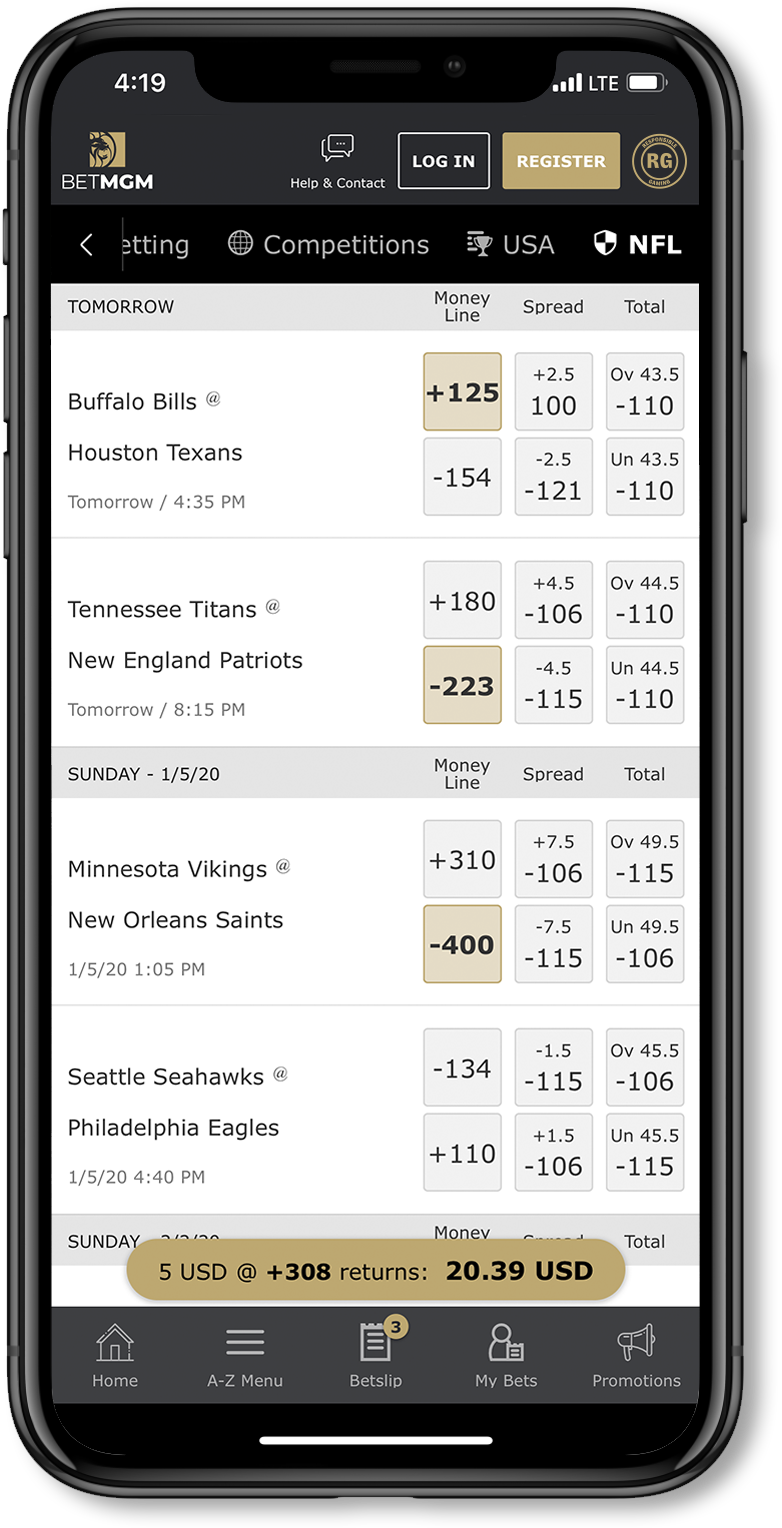Switch to the Promotions tab
Viewport: 782px width, 1528px height.
[x=636, y=1356]
